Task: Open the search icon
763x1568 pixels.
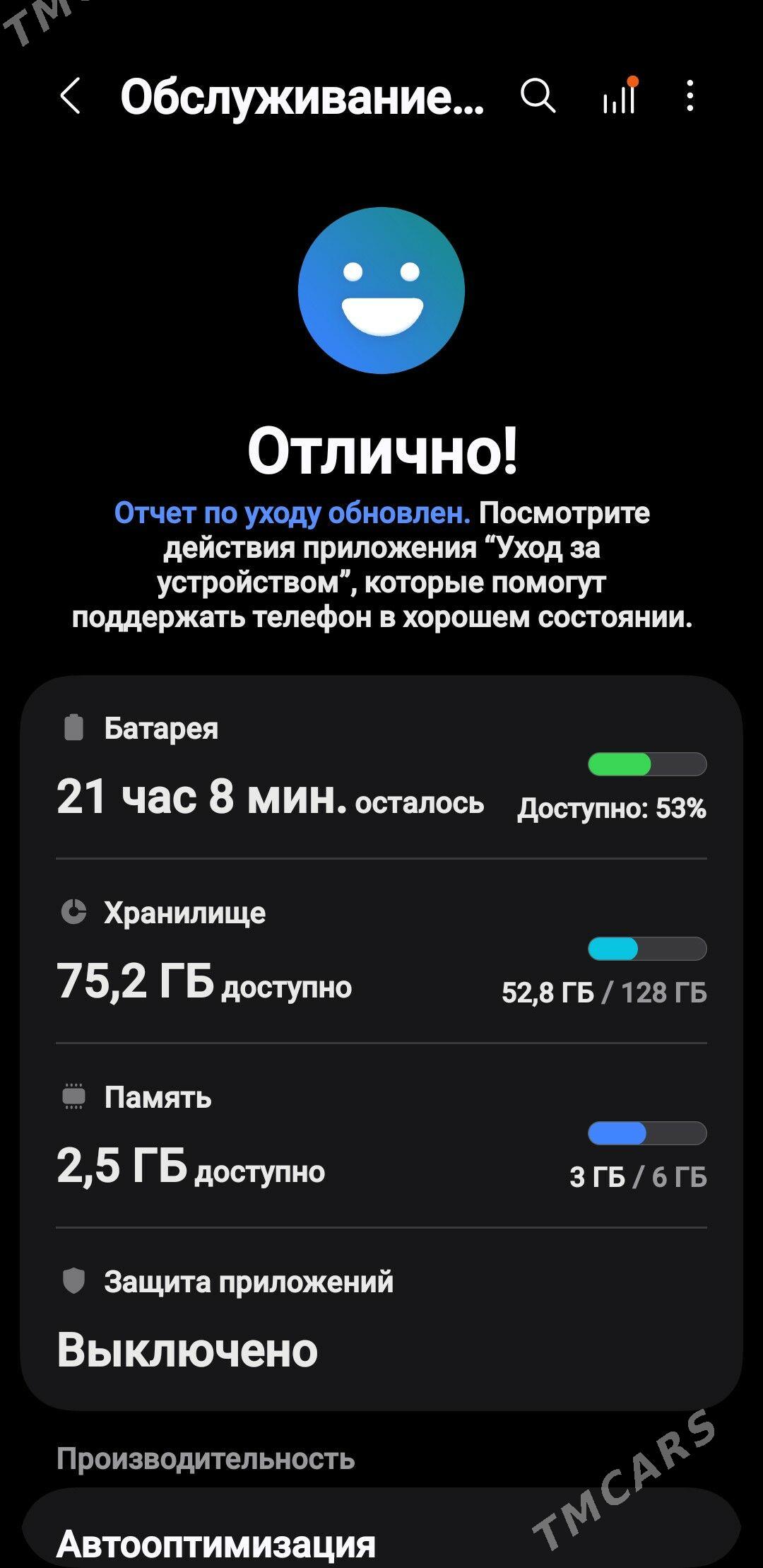Action: (x=538, y=96)
